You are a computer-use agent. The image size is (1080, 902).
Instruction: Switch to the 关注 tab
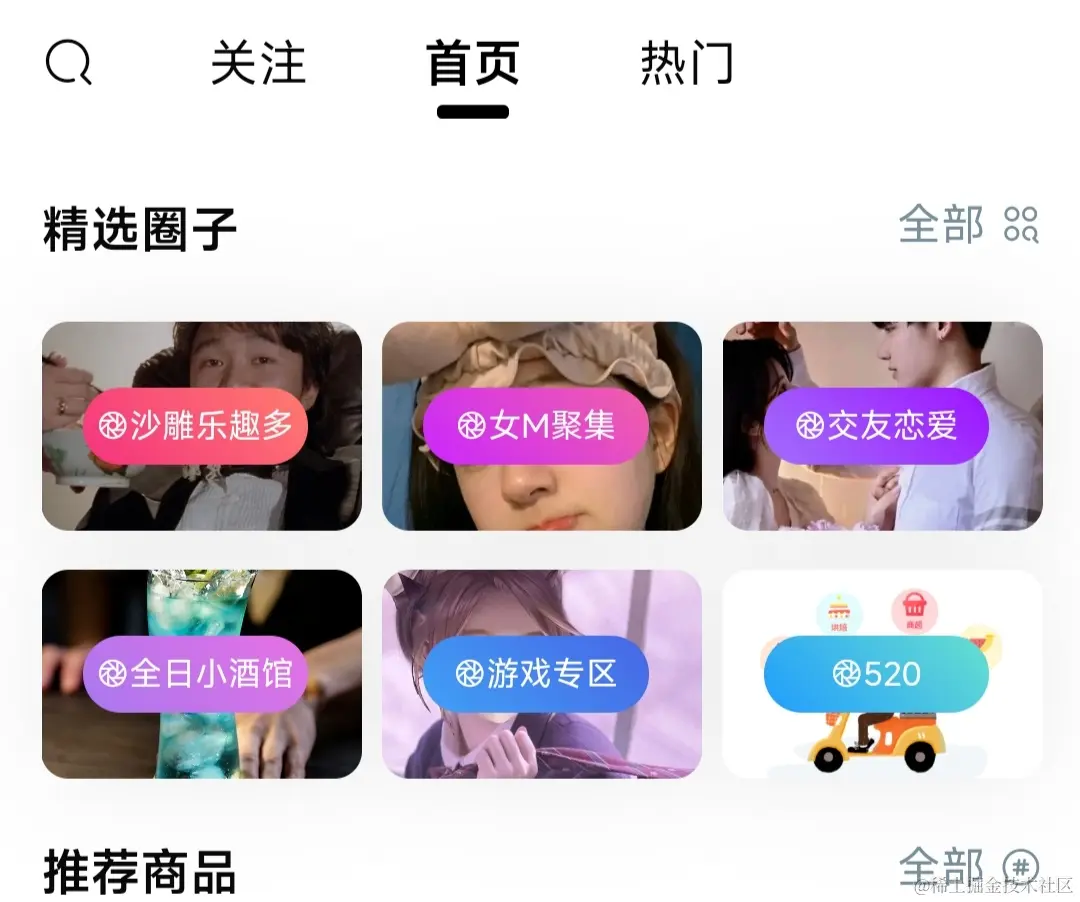(x=258, y=64)
